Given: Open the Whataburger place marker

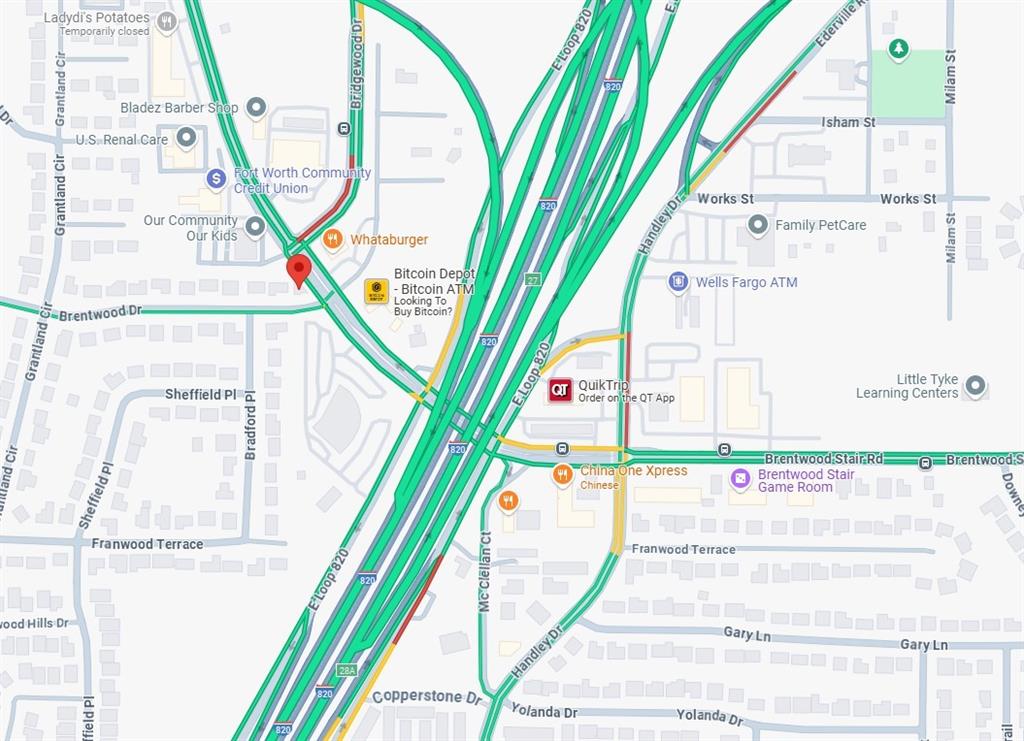Looking at the screenshot, I should [333, 239].
